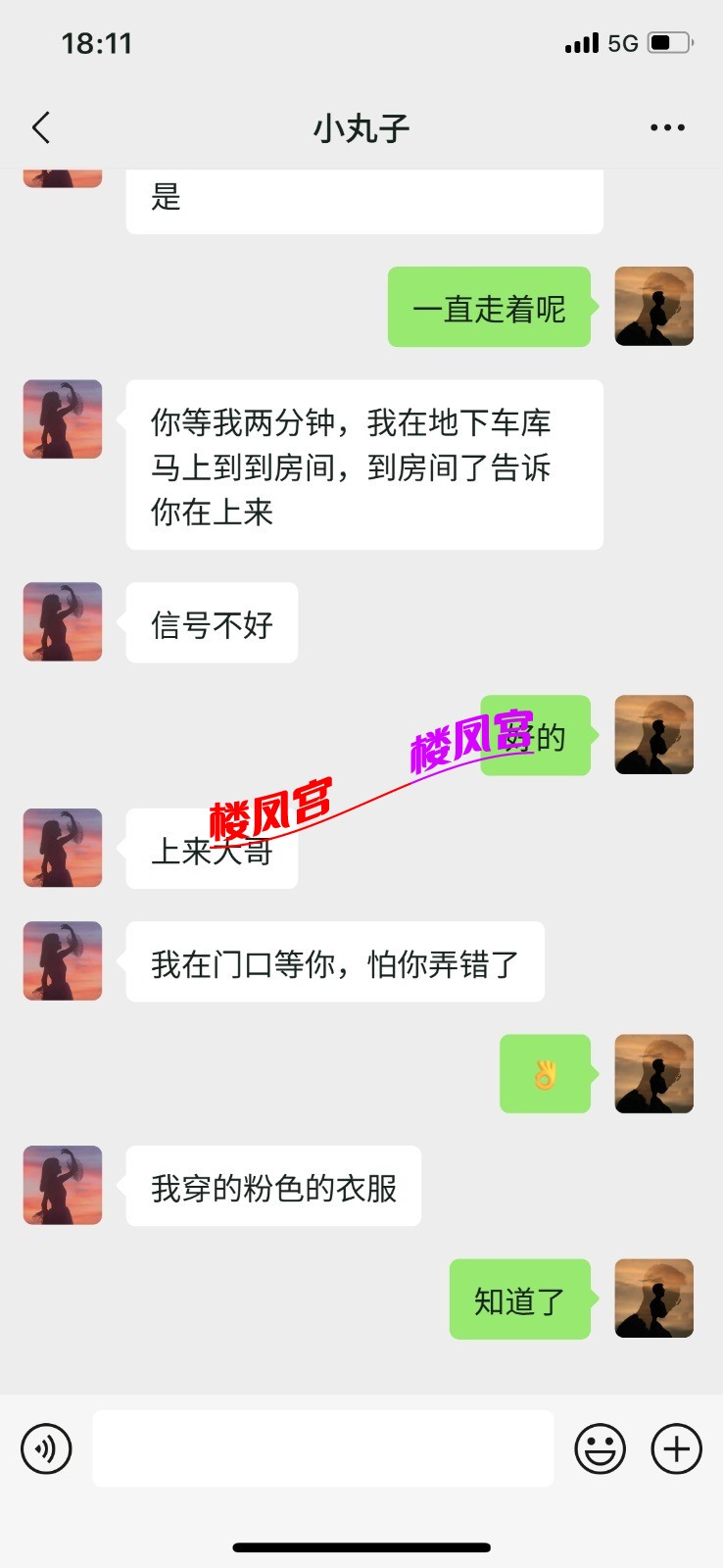Open the three-dot chat options menu

tap(667, 127)
